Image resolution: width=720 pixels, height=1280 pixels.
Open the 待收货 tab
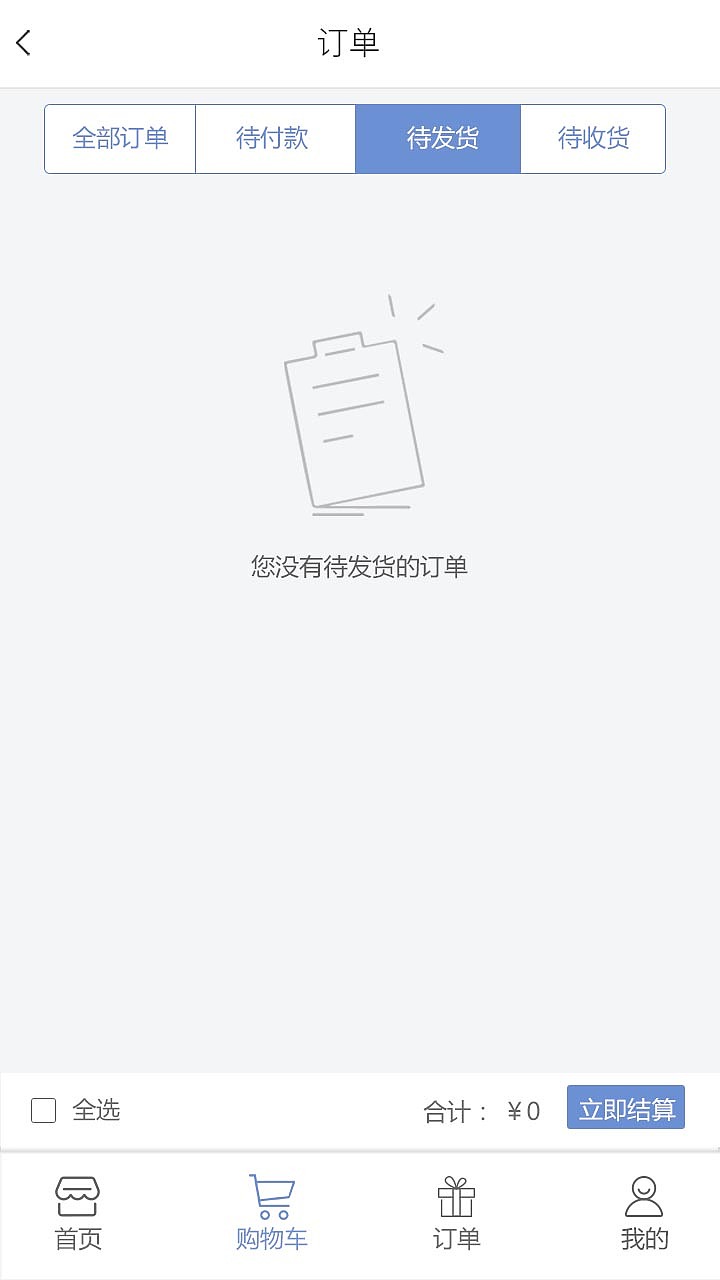coord(592,139)
